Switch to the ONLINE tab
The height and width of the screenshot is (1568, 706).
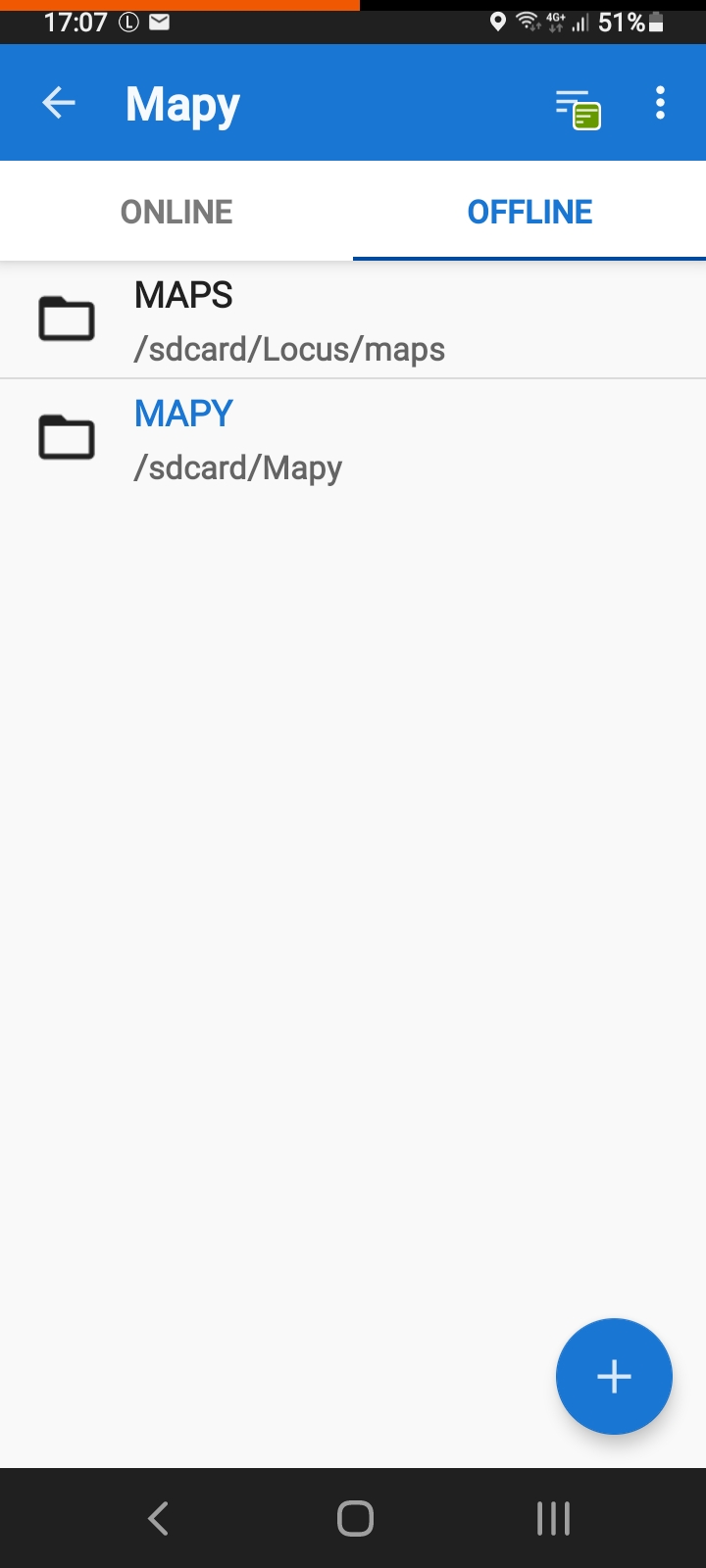point(176,212)
